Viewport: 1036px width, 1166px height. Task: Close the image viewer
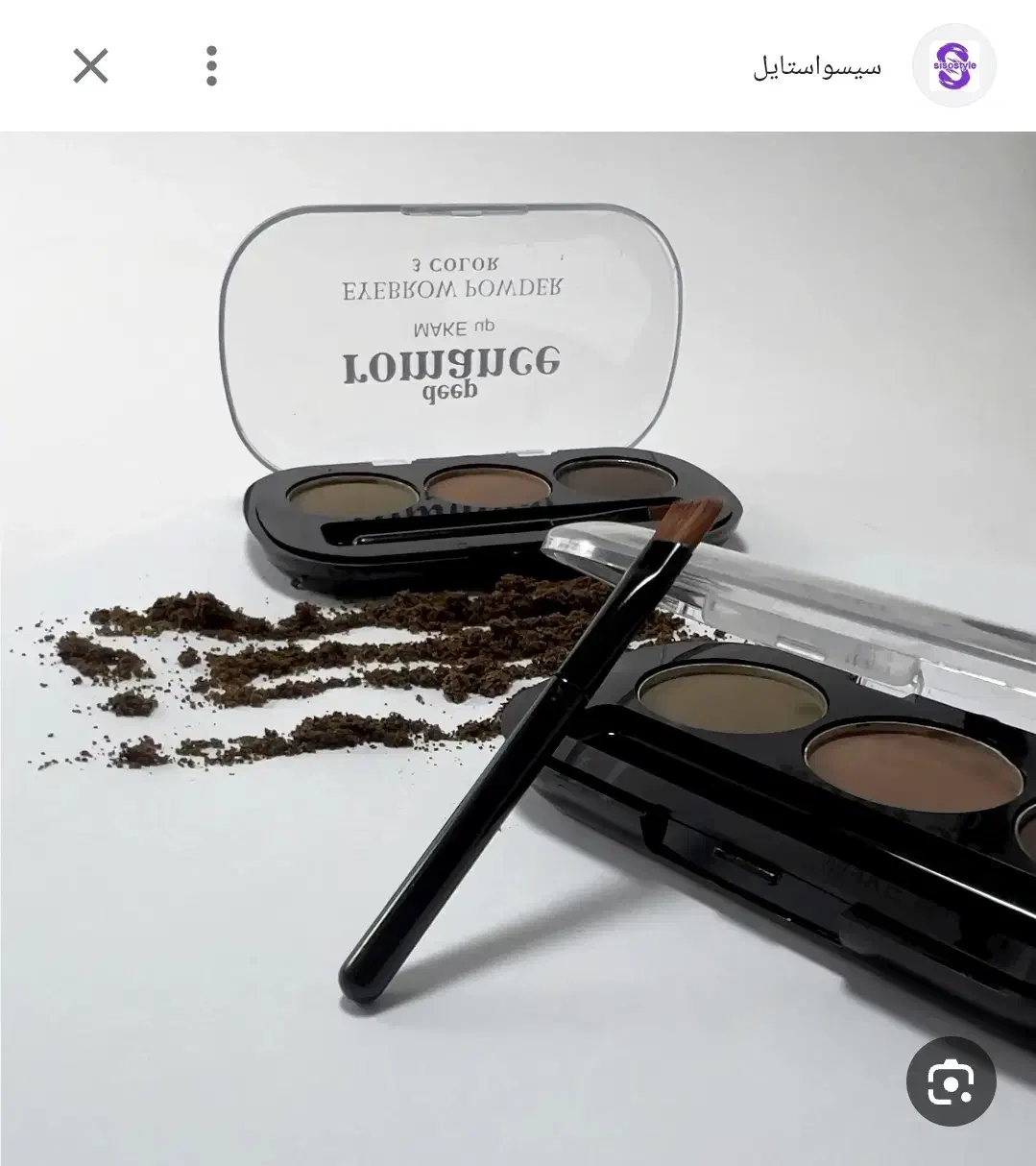click(x=91, y=66)
